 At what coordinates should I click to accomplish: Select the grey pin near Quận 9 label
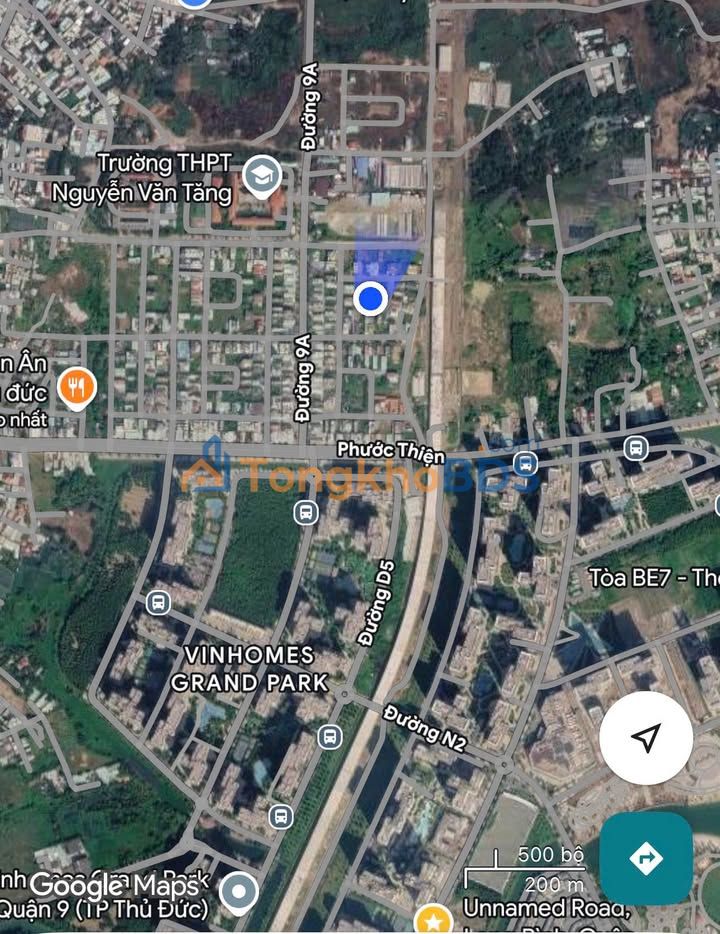click(239, 892)
